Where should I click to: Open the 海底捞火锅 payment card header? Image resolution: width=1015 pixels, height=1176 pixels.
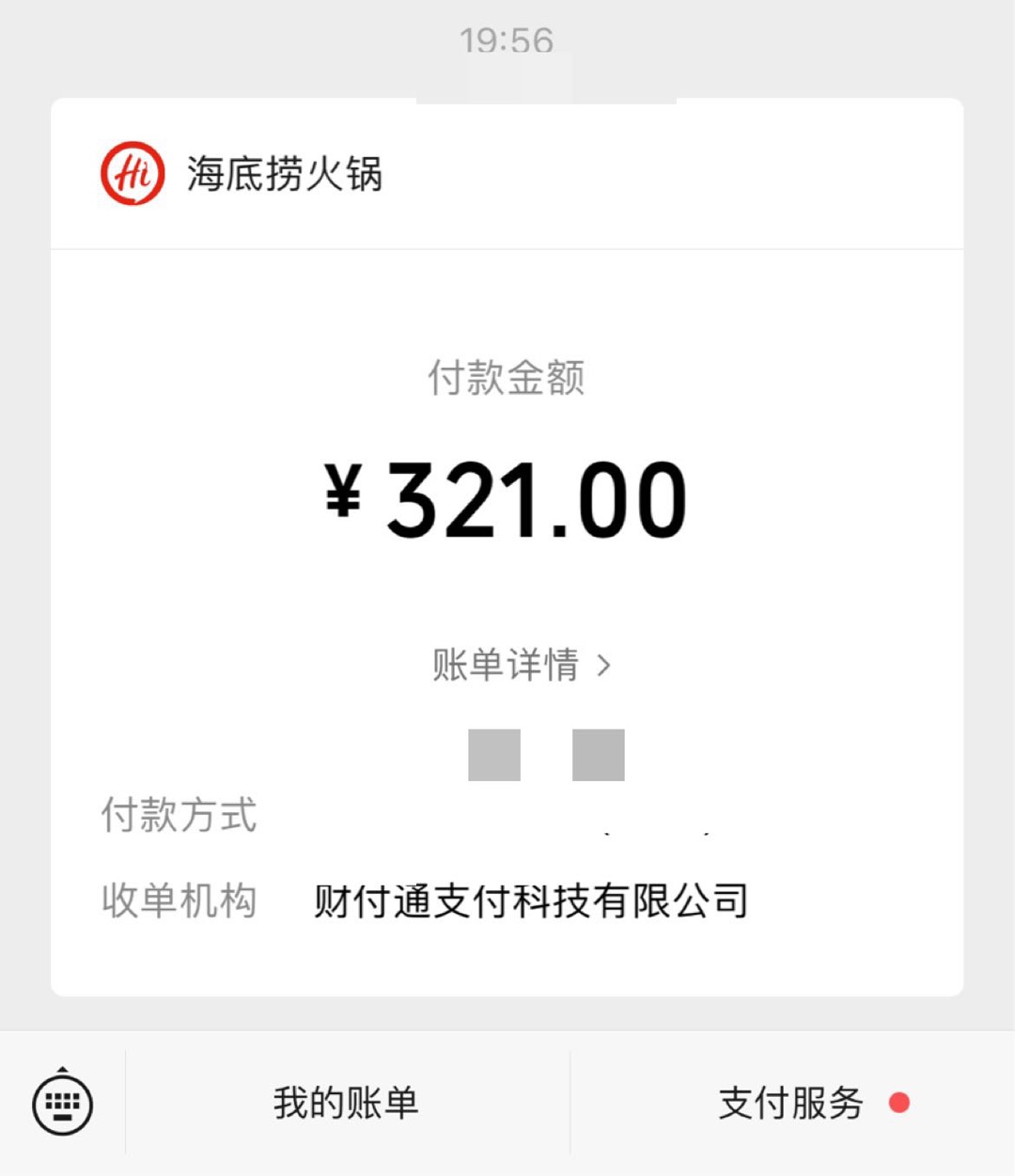pos(282,174)
